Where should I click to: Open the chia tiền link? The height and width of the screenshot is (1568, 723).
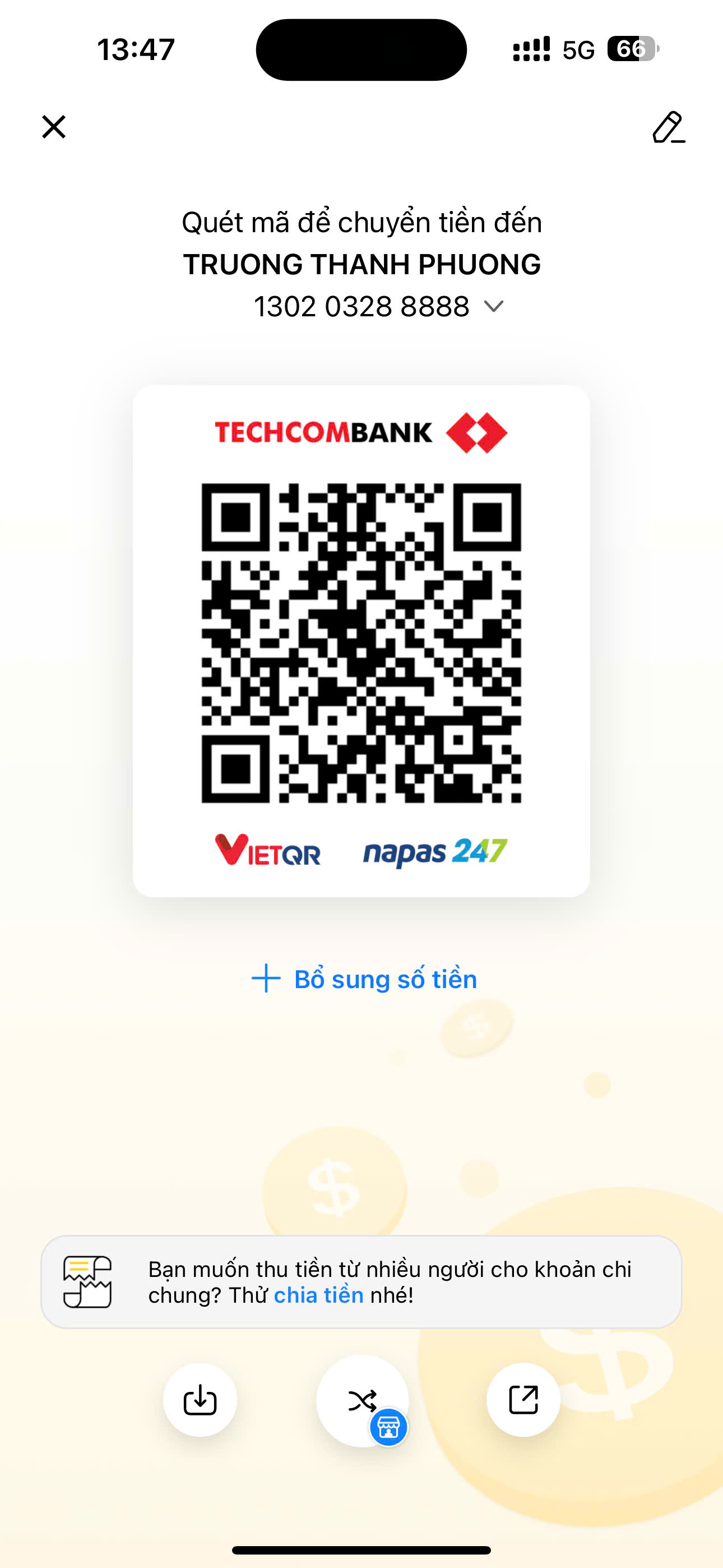tap(318, 1295)
